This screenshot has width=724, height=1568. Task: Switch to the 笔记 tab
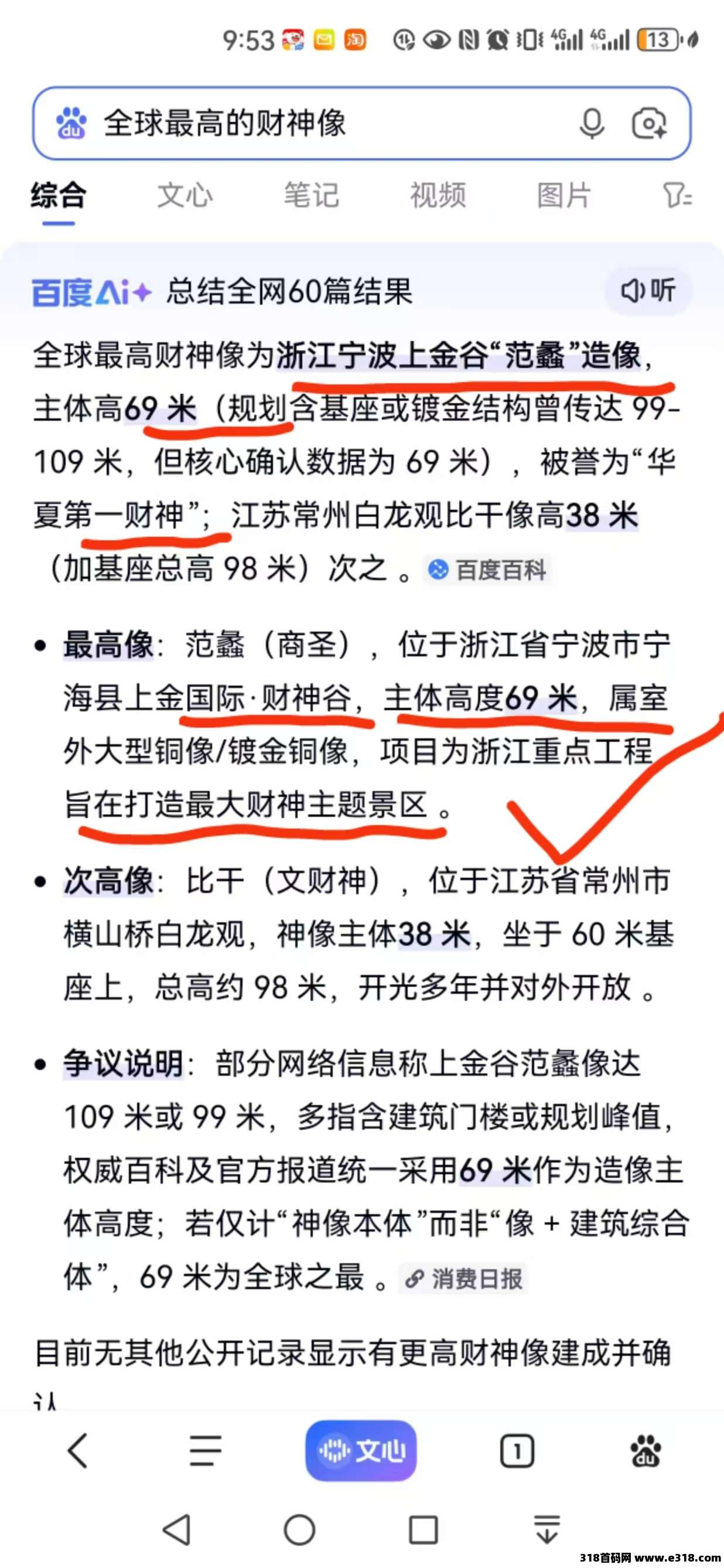(312, 196)
